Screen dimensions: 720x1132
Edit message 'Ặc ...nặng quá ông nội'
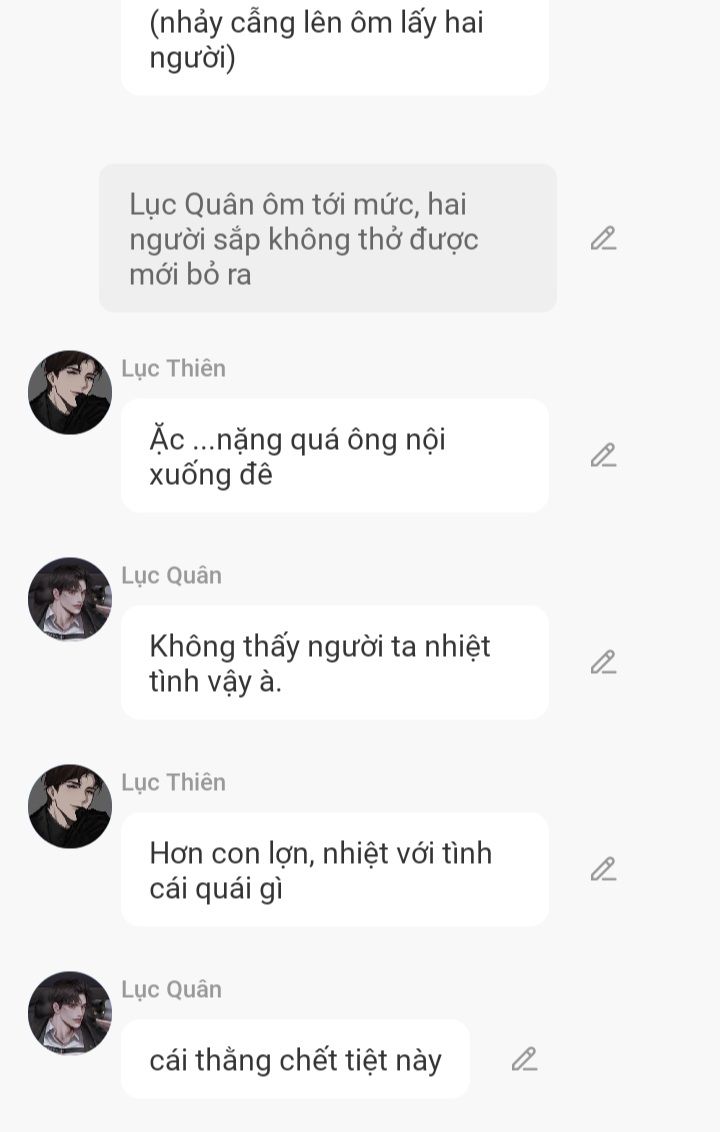(x=603, y=456)
